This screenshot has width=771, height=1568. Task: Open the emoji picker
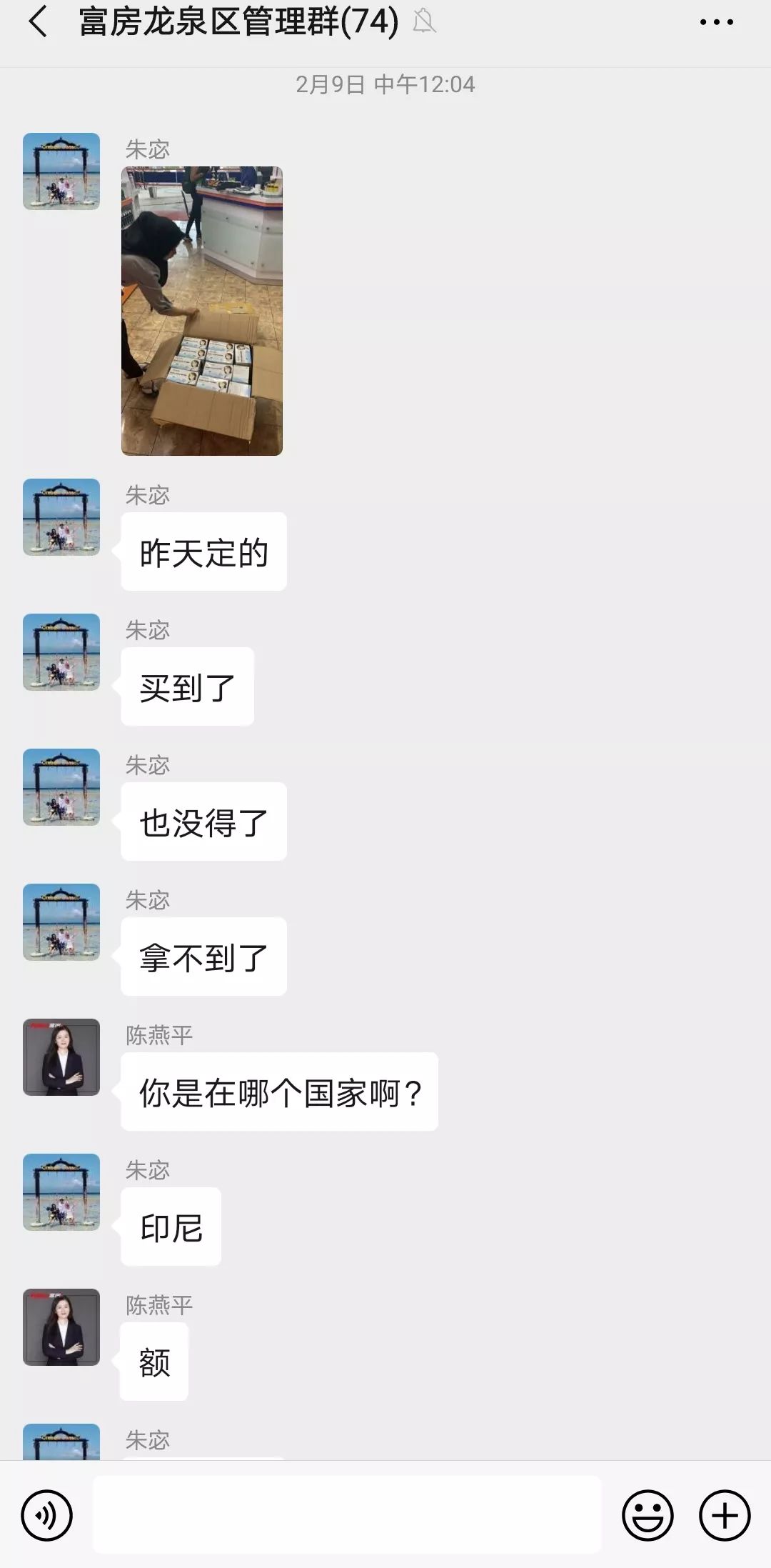tap(647, 1515)
